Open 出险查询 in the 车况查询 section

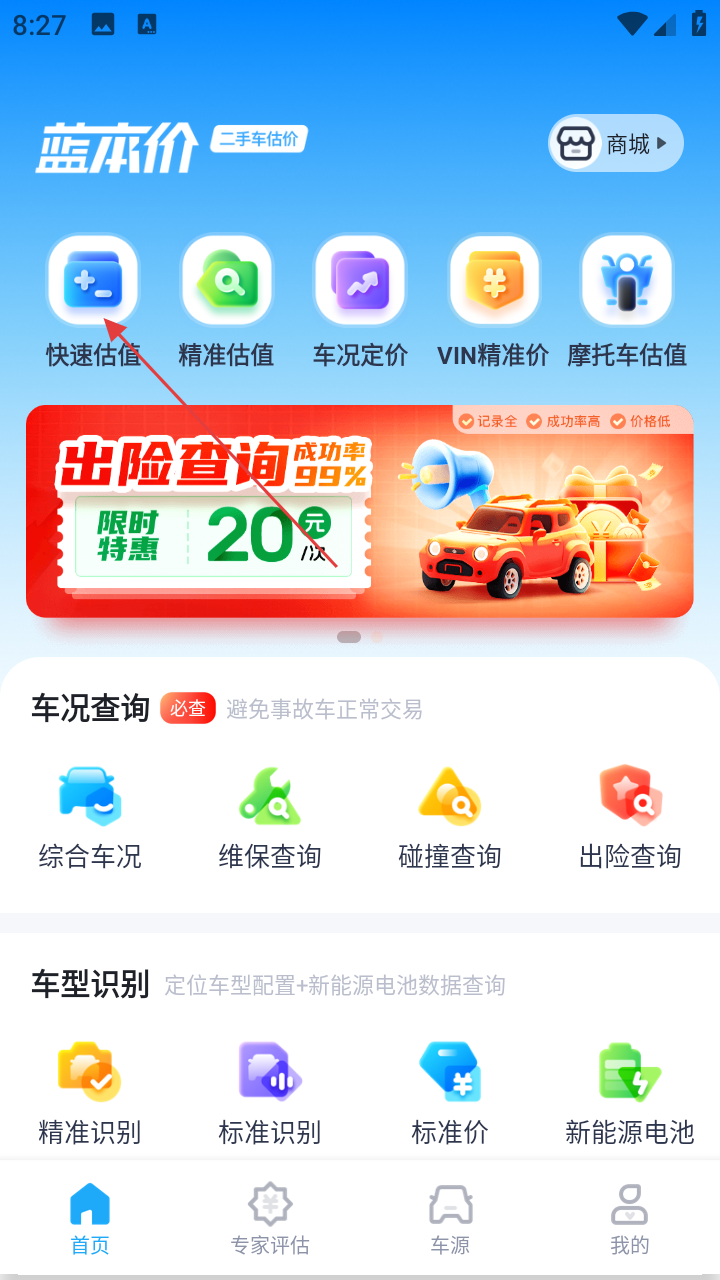630,817
